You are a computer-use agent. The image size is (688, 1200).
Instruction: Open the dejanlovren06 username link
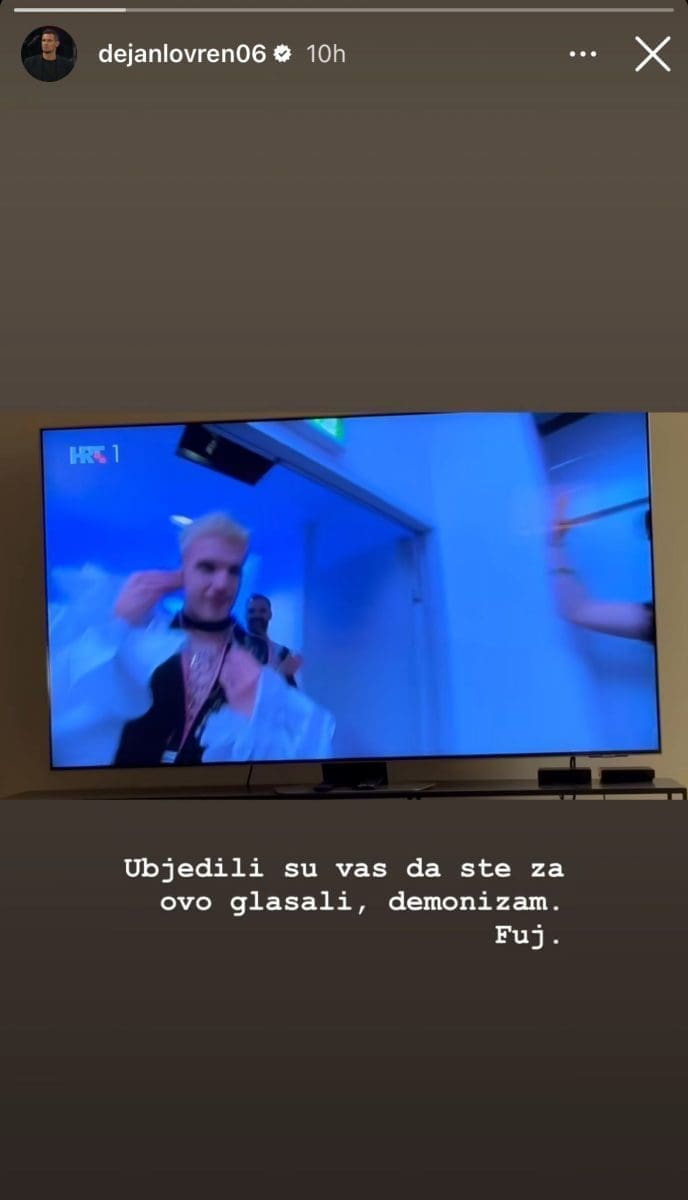pos(182,54)
